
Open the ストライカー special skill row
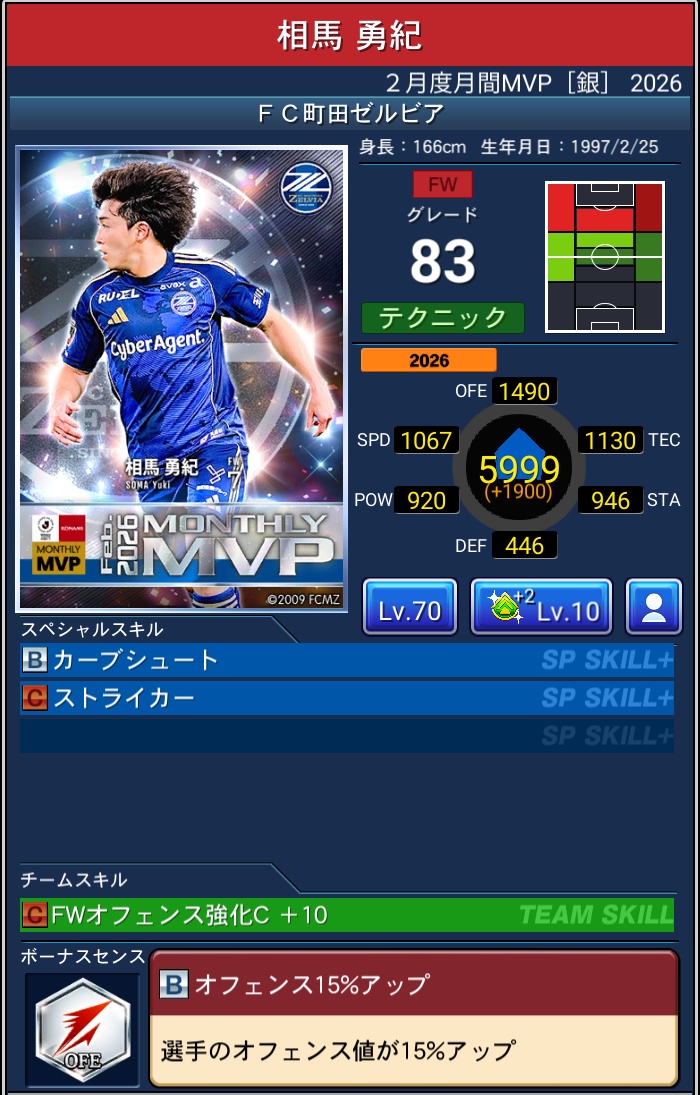(346, 698)
